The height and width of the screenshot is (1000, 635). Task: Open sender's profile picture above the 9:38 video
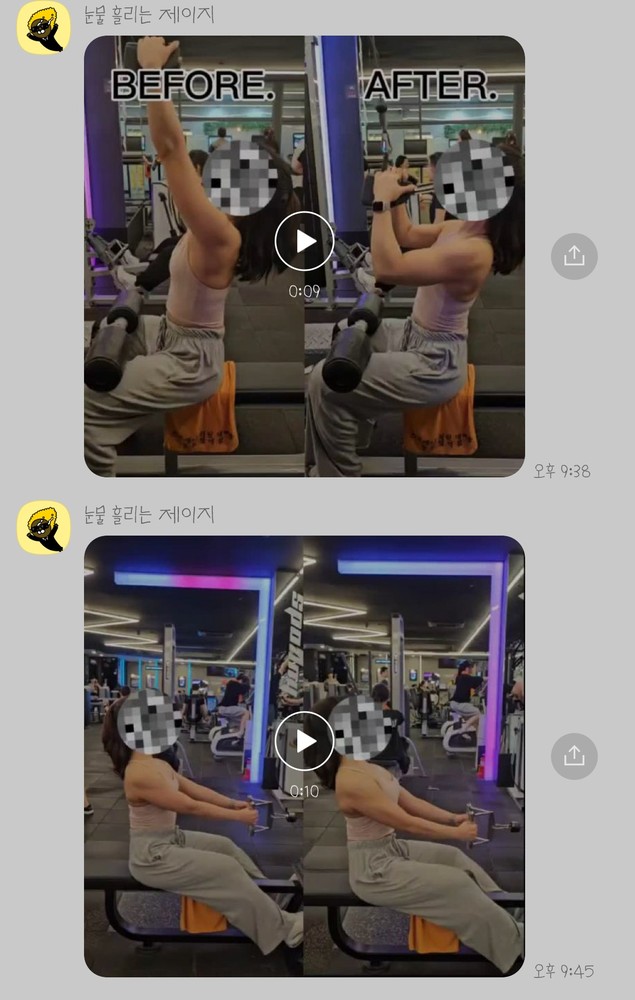[x=44, y=27]
